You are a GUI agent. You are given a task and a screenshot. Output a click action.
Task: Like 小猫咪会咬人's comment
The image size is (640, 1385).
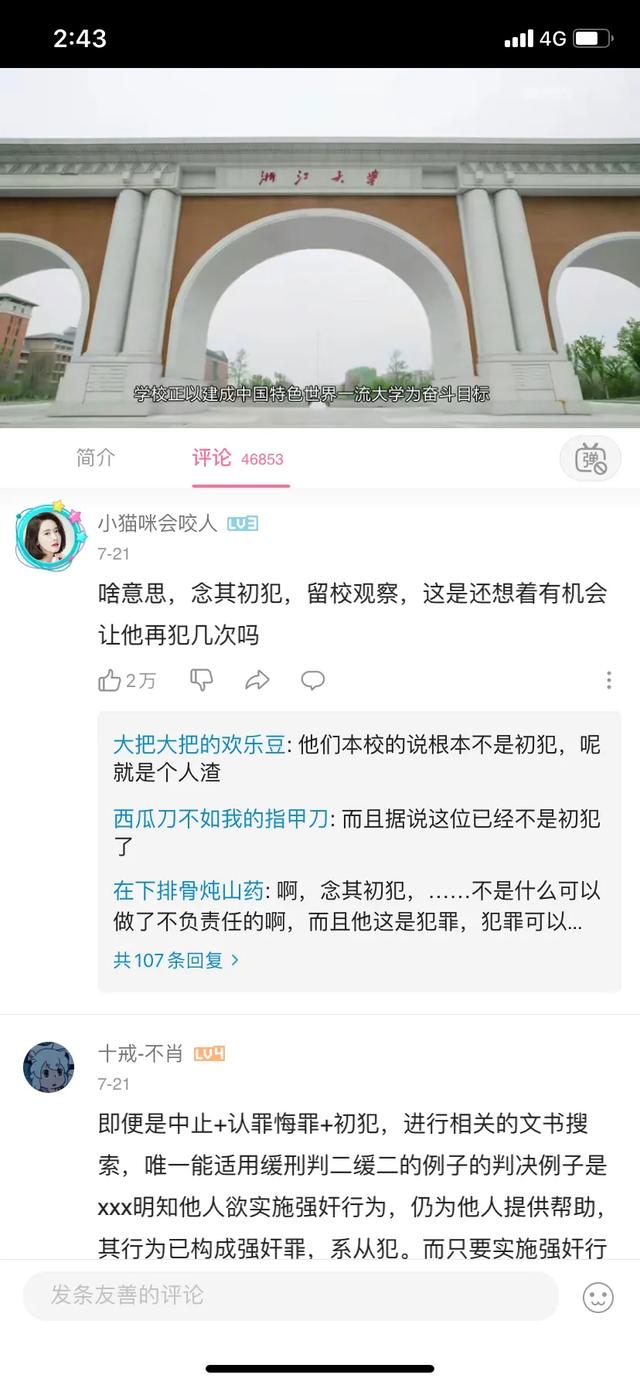[x=127, y=681]
